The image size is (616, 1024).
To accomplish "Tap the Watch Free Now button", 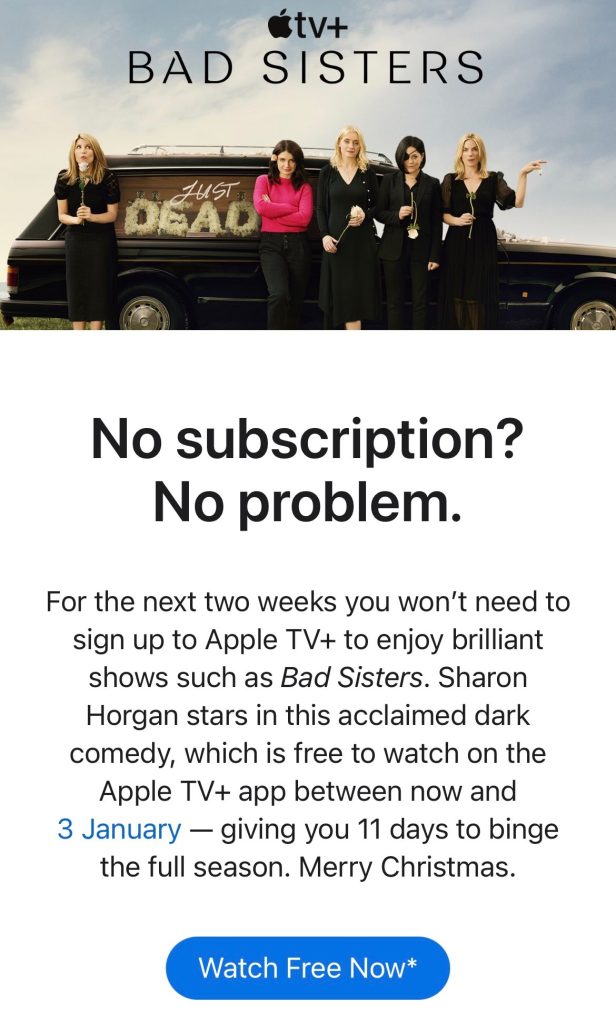I will [x=308, y=968].
